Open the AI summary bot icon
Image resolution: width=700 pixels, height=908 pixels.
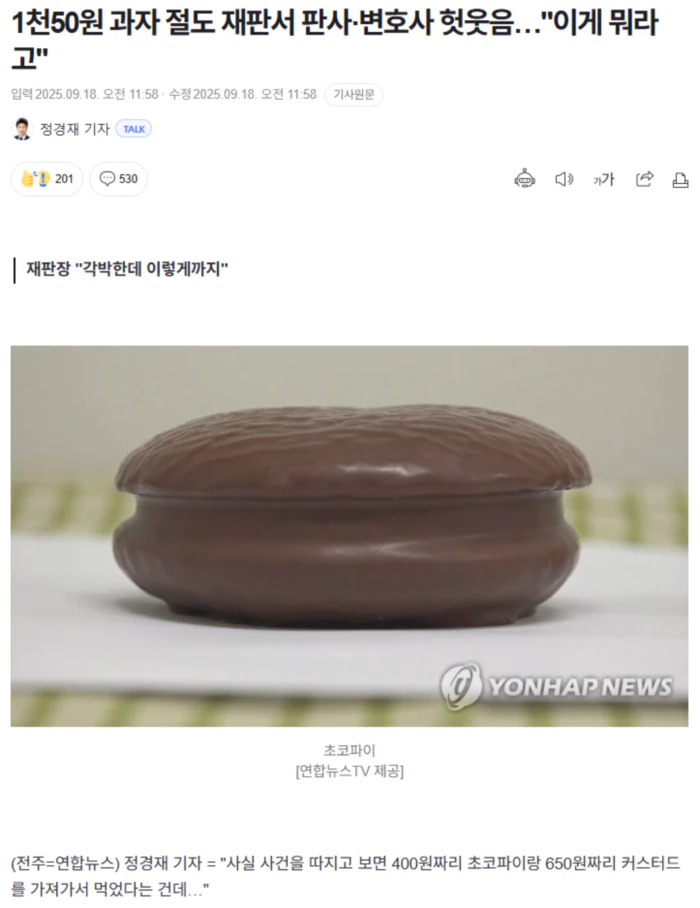pos(525,179)
